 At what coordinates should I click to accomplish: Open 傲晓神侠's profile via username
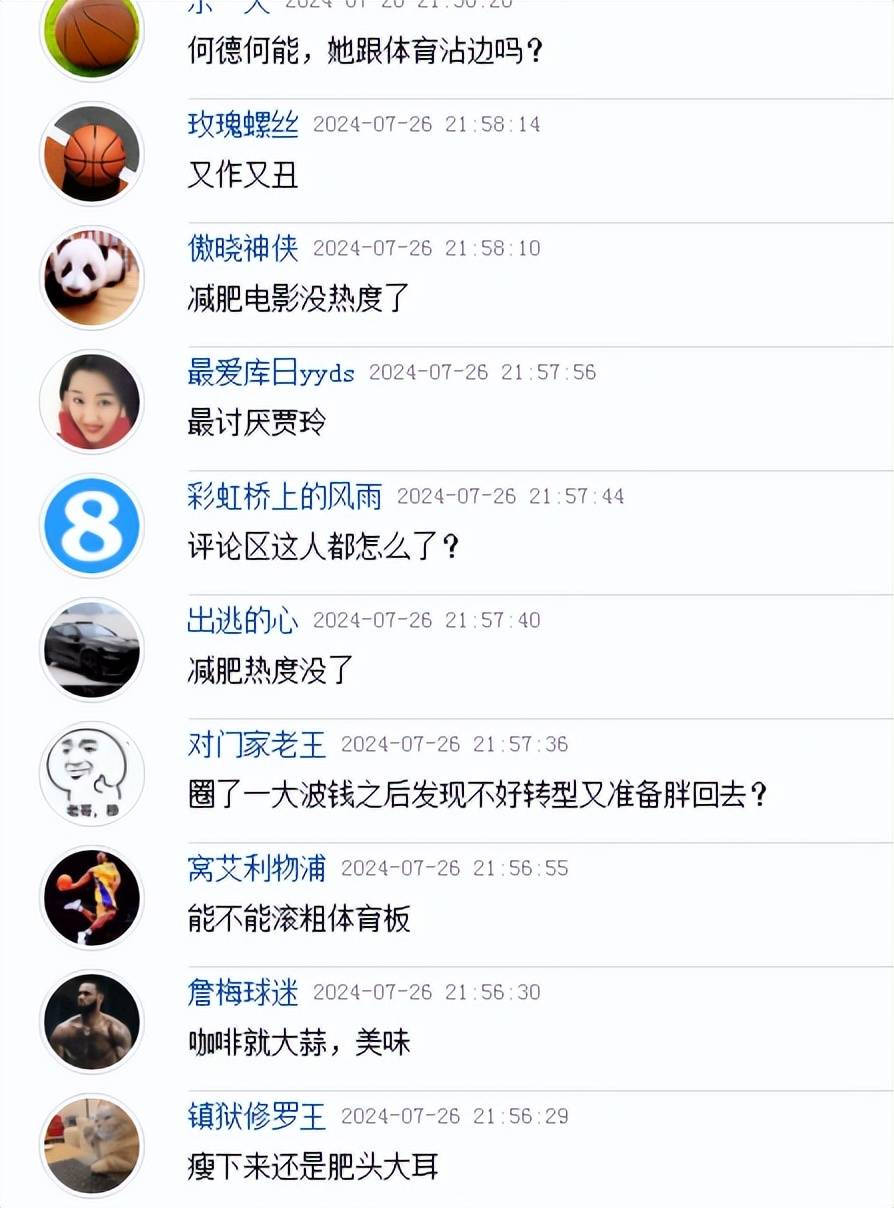[243, 248]
